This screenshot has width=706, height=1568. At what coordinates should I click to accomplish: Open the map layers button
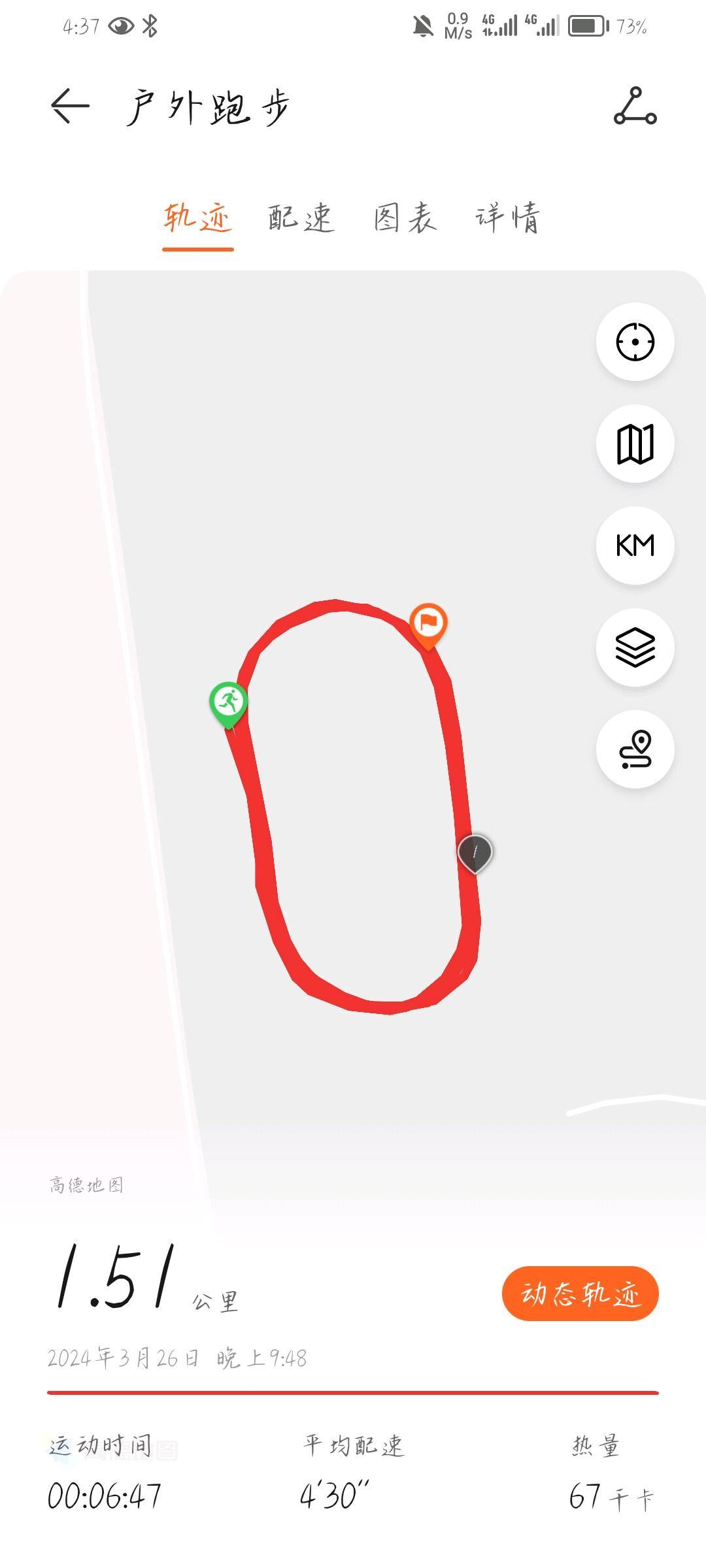pos(635,647)
